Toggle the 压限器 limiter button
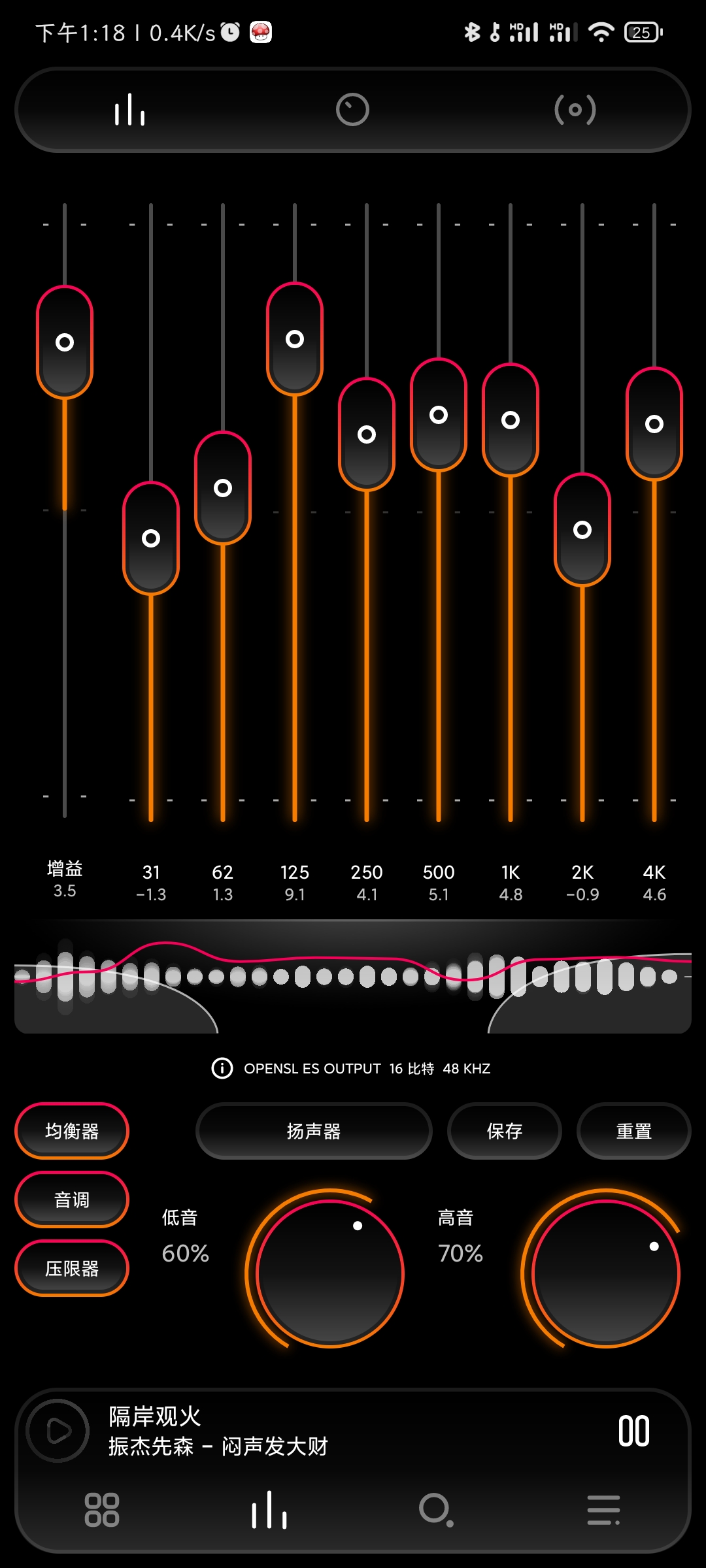Viewport: 706px width, 1568px height. point(72,1268)
